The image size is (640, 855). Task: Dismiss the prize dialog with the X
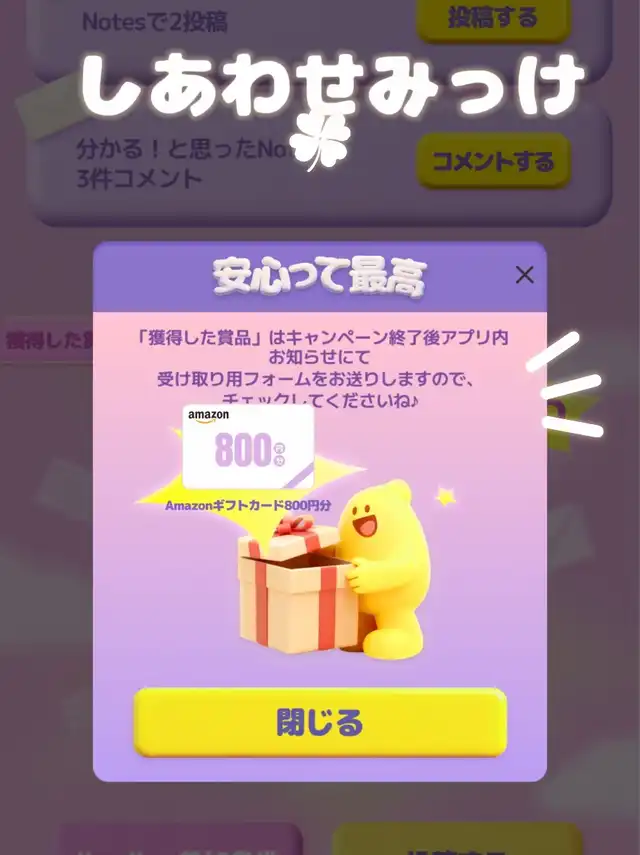coord(524,275)
